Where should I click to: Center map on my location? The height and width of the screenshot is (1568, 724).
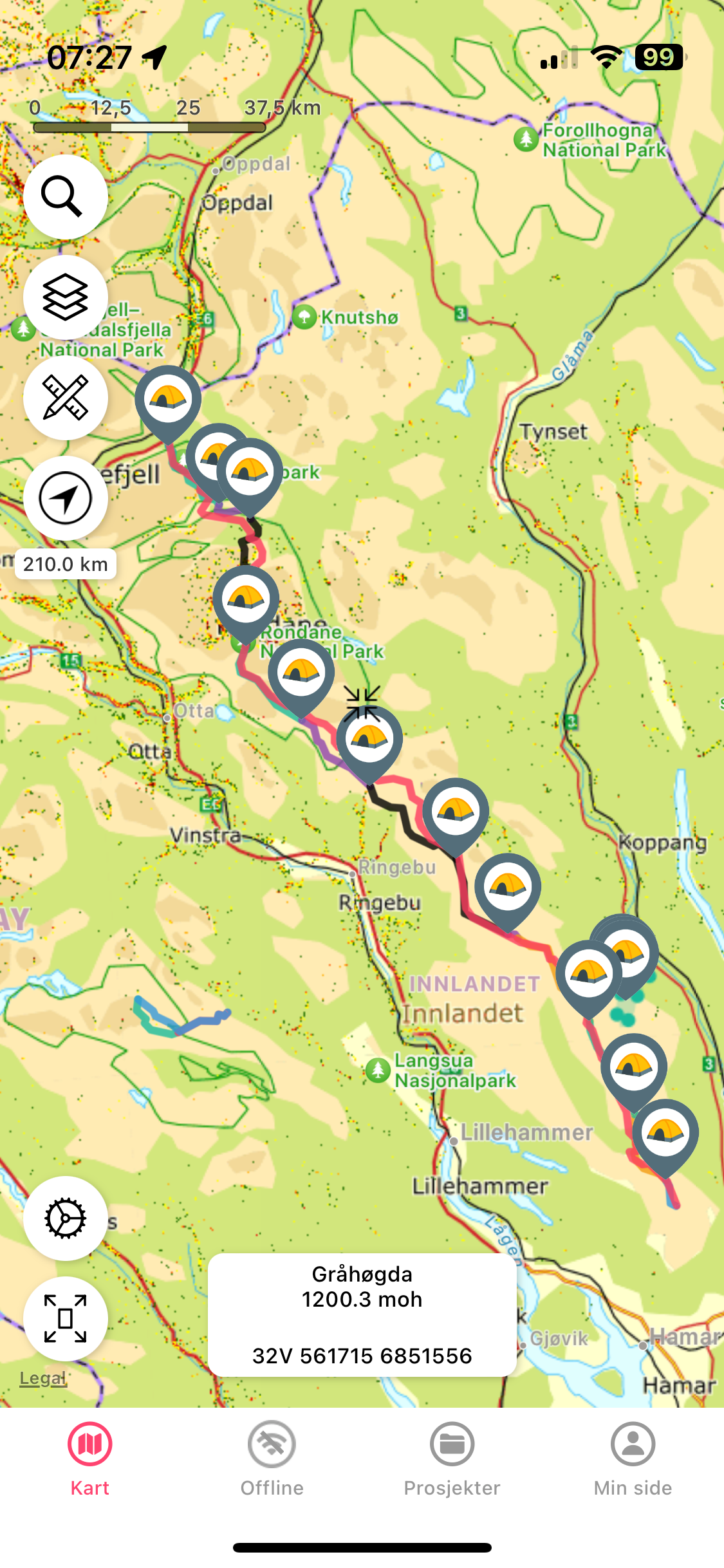[65, 498]
